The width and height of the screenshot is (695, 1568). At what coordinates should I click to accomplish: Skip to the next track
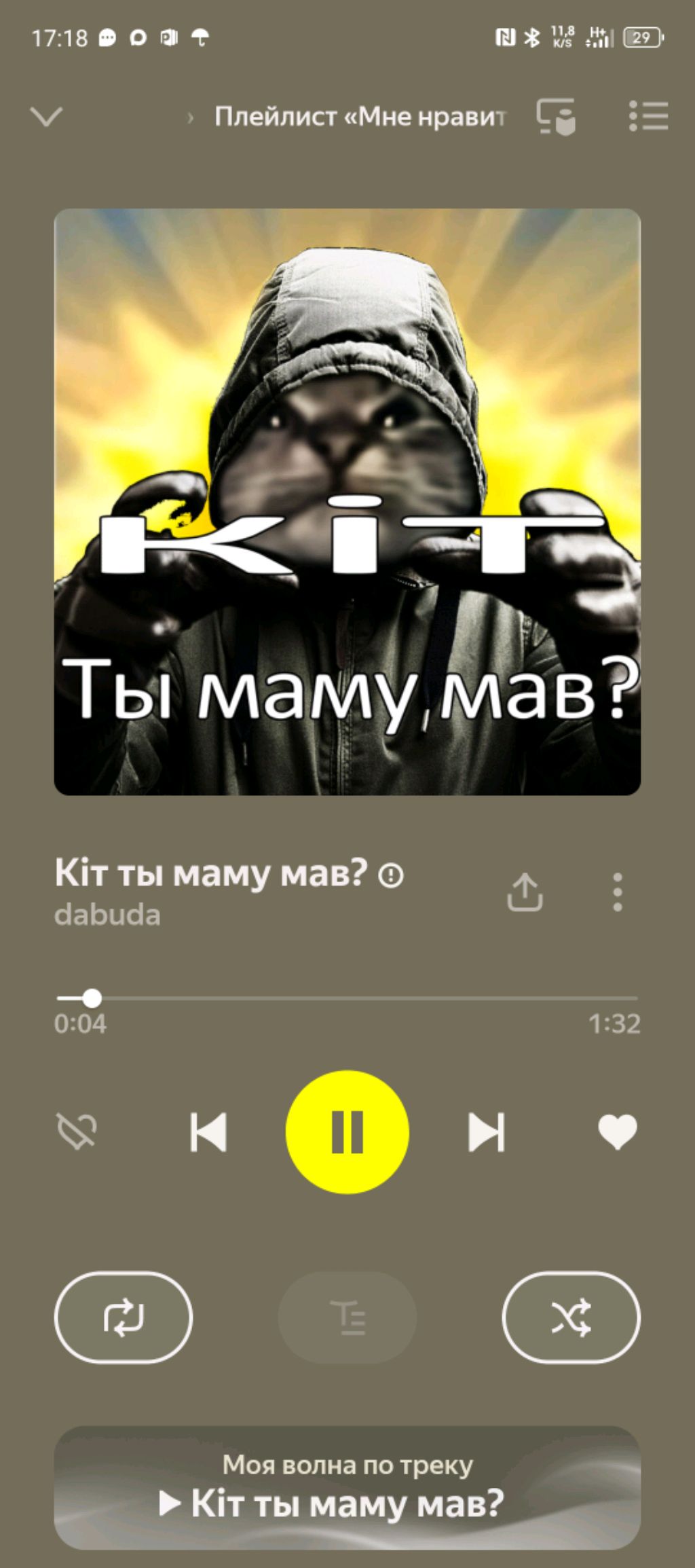(487, 1132)
